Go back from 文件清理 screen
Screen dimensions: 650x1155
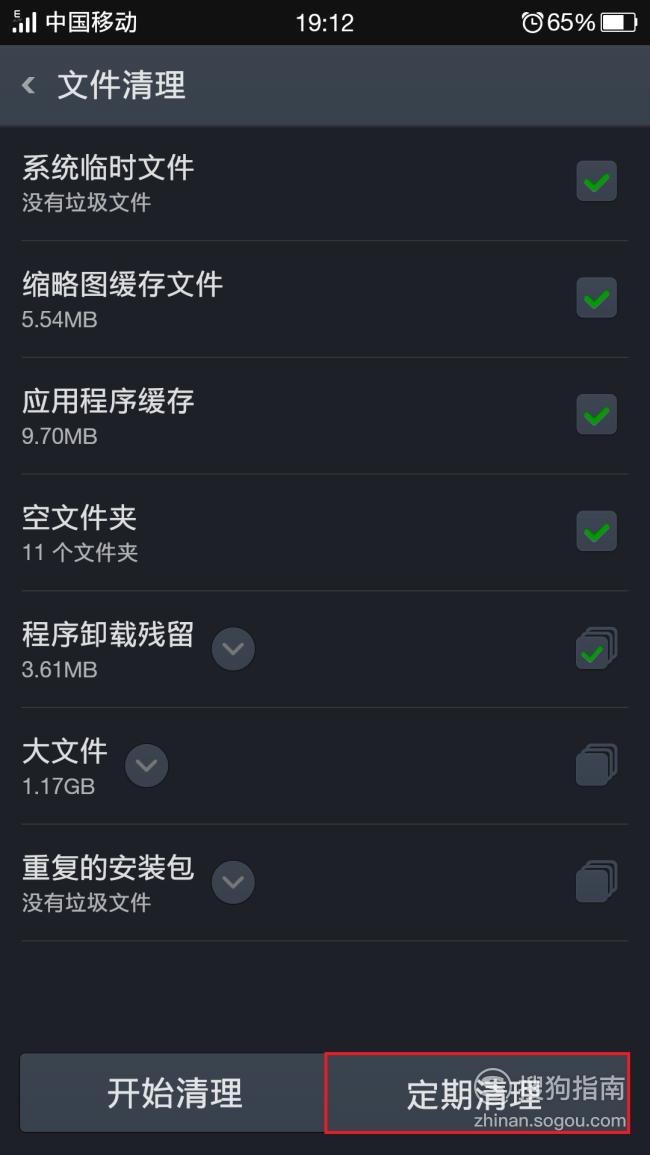[29, 85]
